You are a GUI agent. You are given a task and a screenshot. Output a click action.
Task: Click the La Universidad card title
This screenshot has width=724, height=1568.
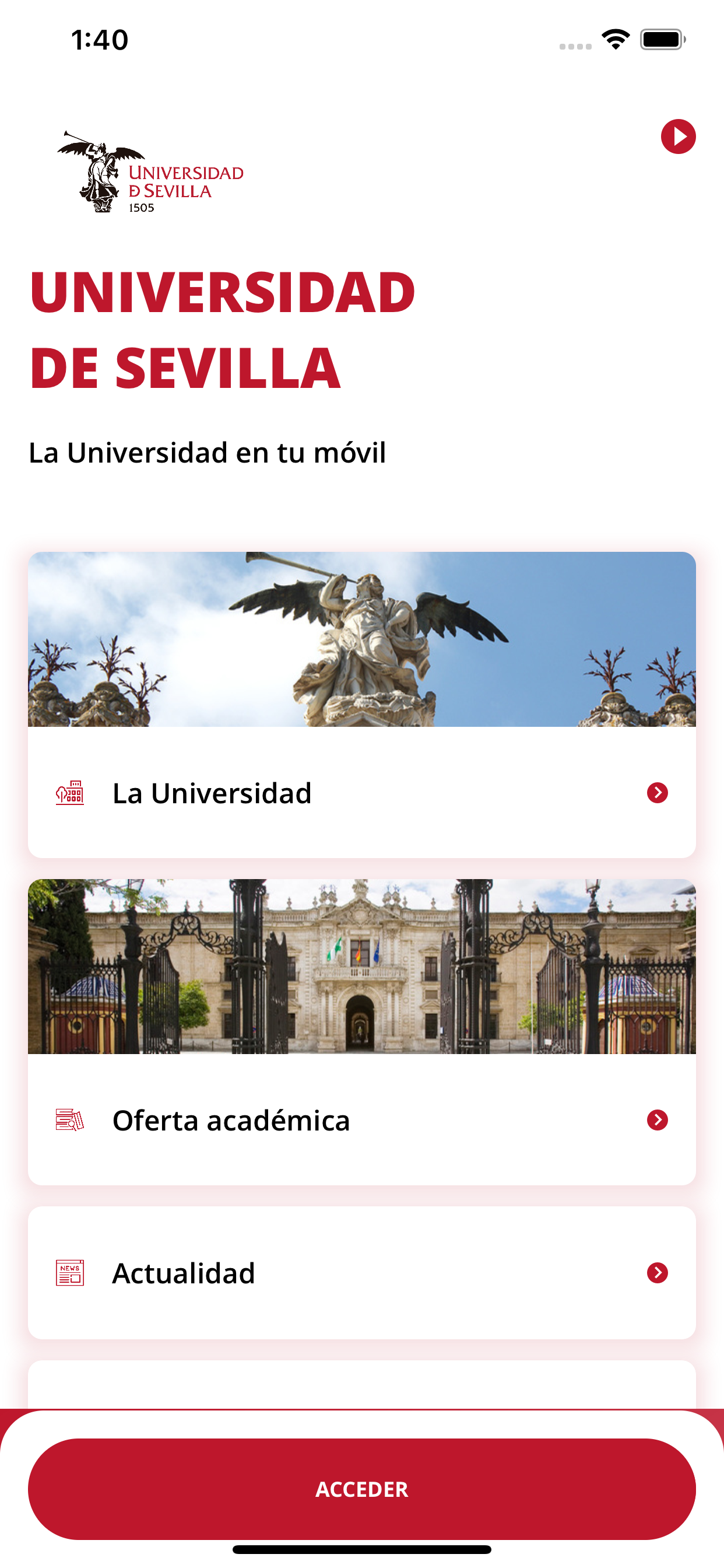(213, 793)
